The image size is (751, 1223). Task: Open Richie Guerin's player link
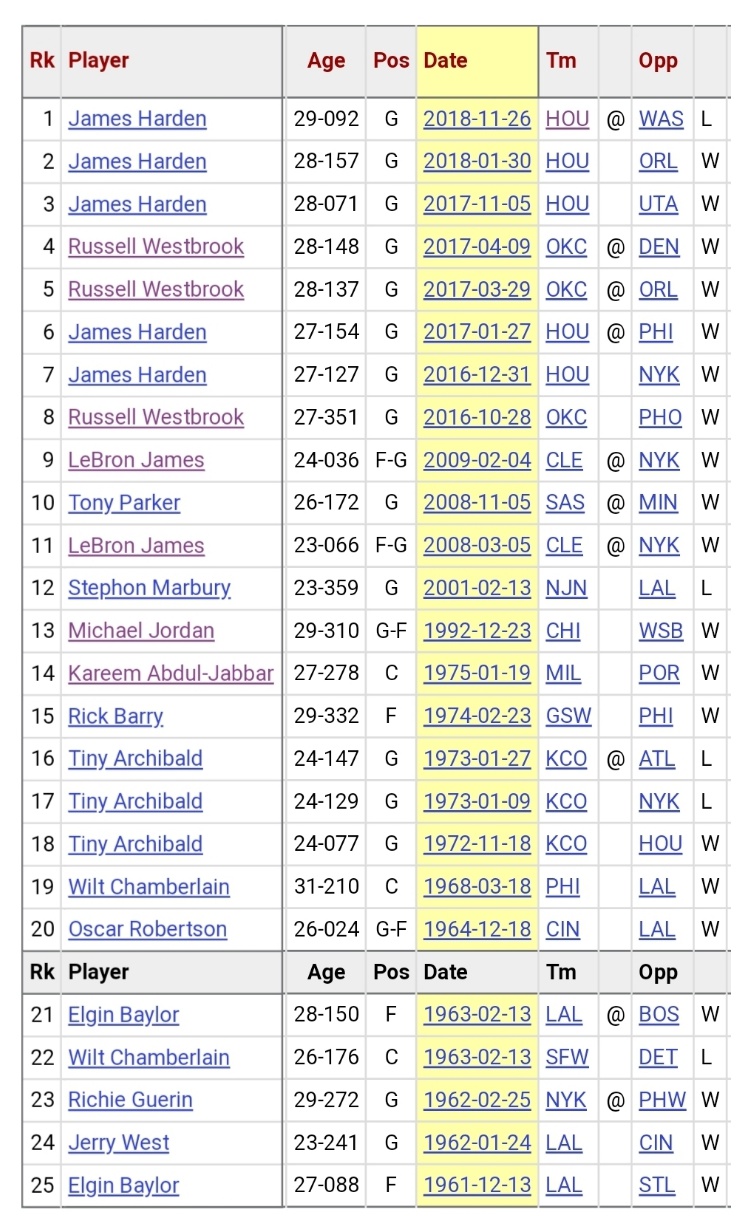130,1100
